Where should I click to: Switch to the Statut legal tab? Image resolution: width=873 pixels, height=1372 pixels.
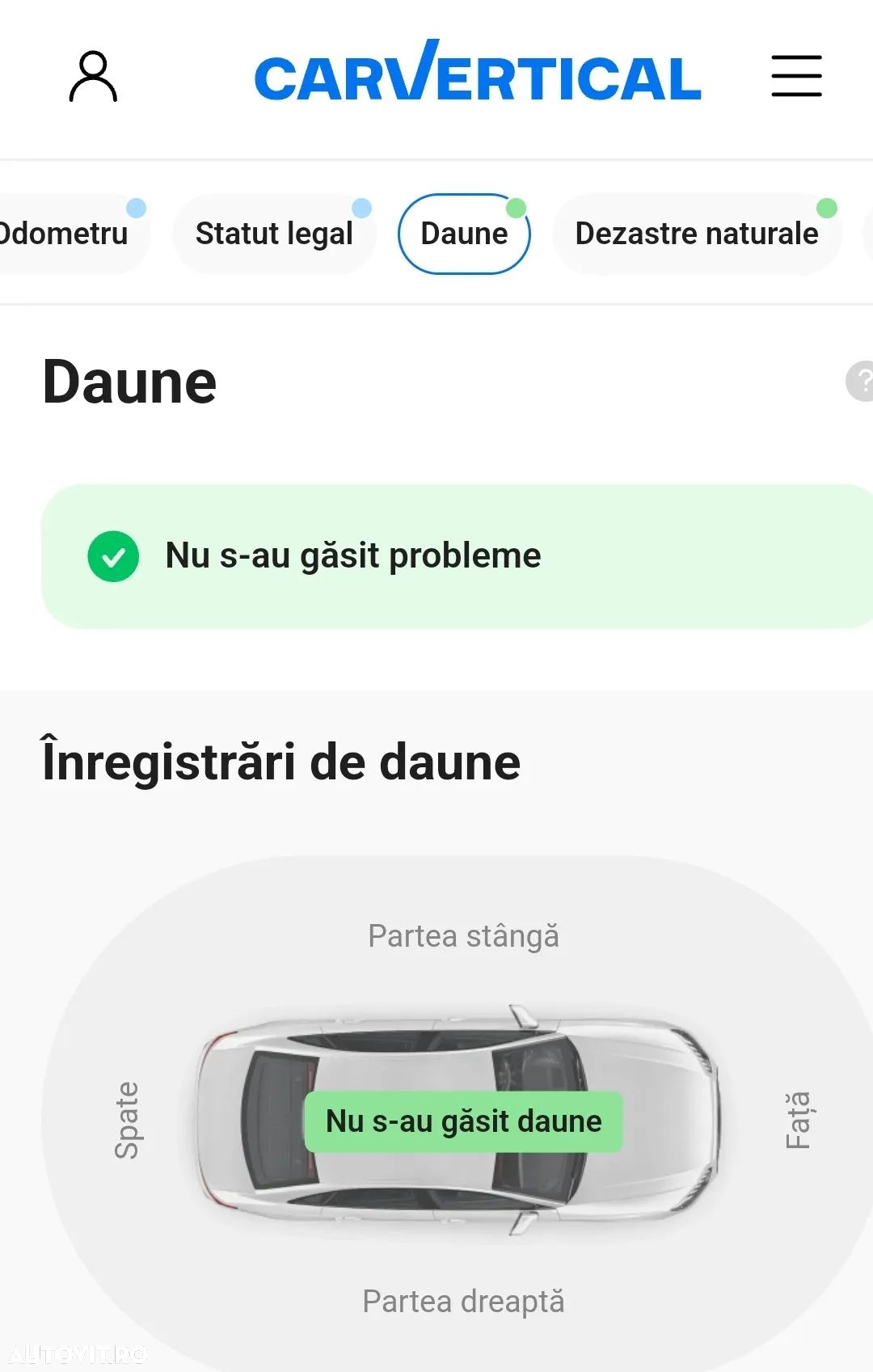(x=274, y=234)
